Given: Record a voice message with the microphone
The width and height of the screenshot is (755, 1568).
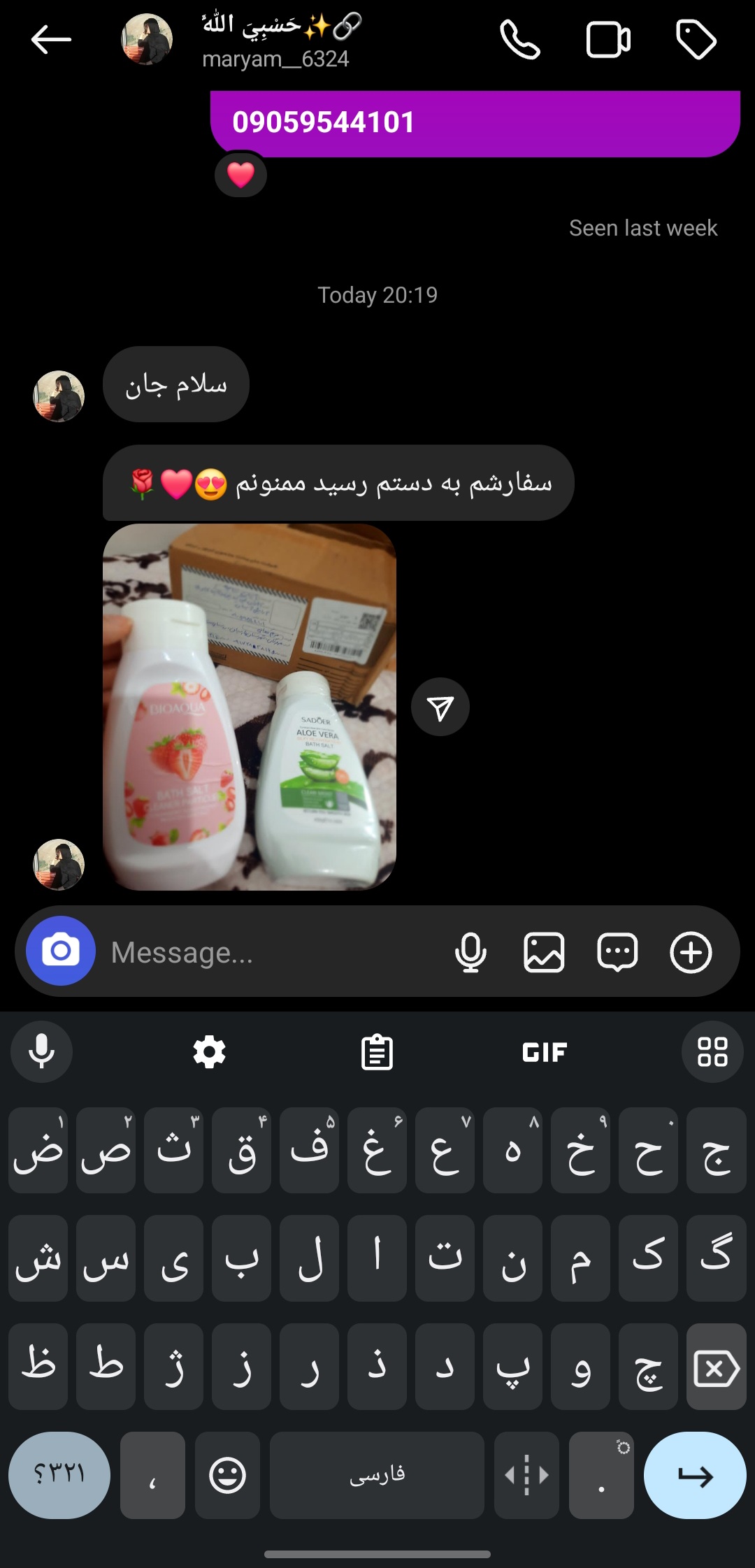Looking at the screenshot, I should (x=470, y=952).
